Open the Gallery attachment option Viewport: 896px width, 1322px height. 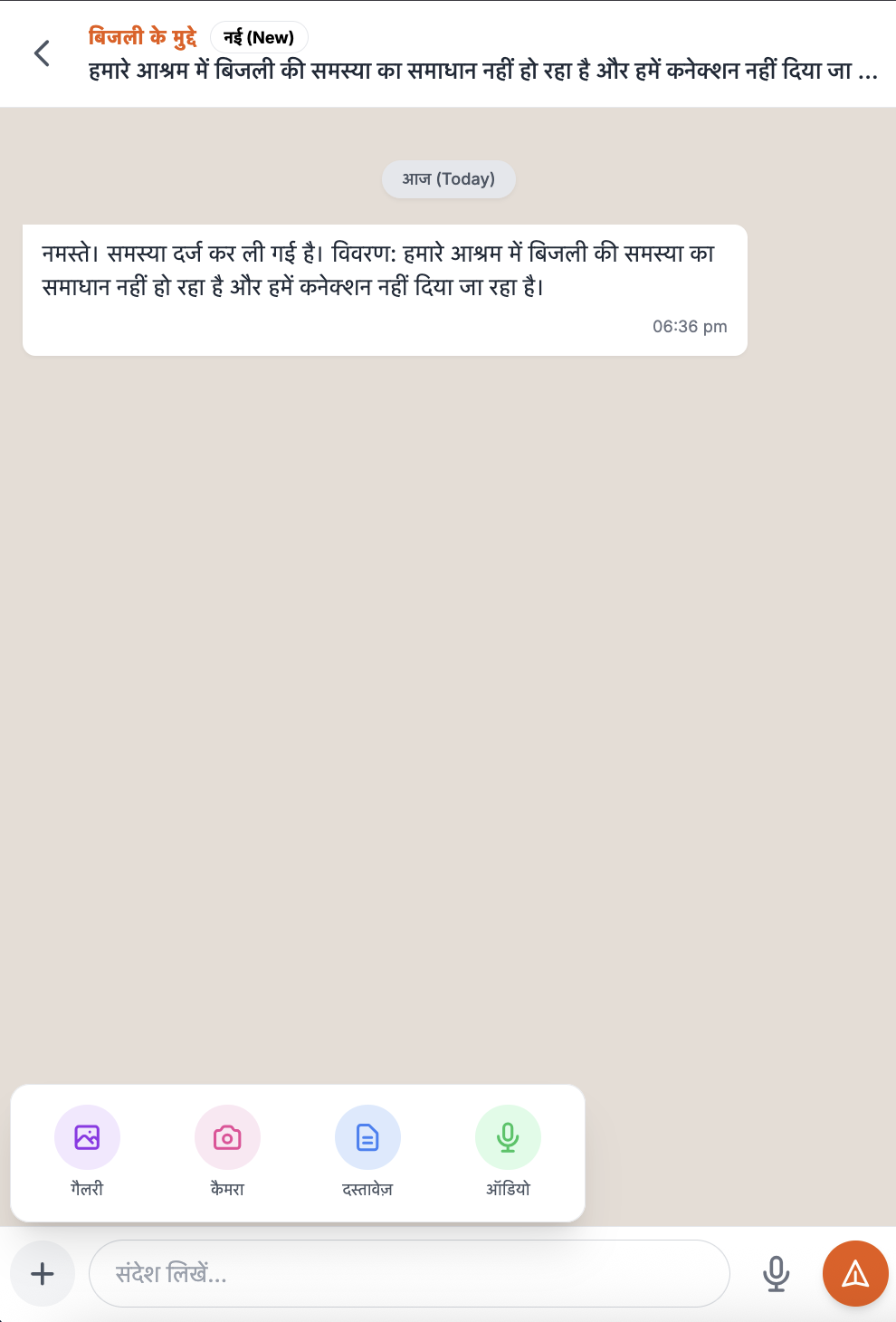(x=86, y=1136)
